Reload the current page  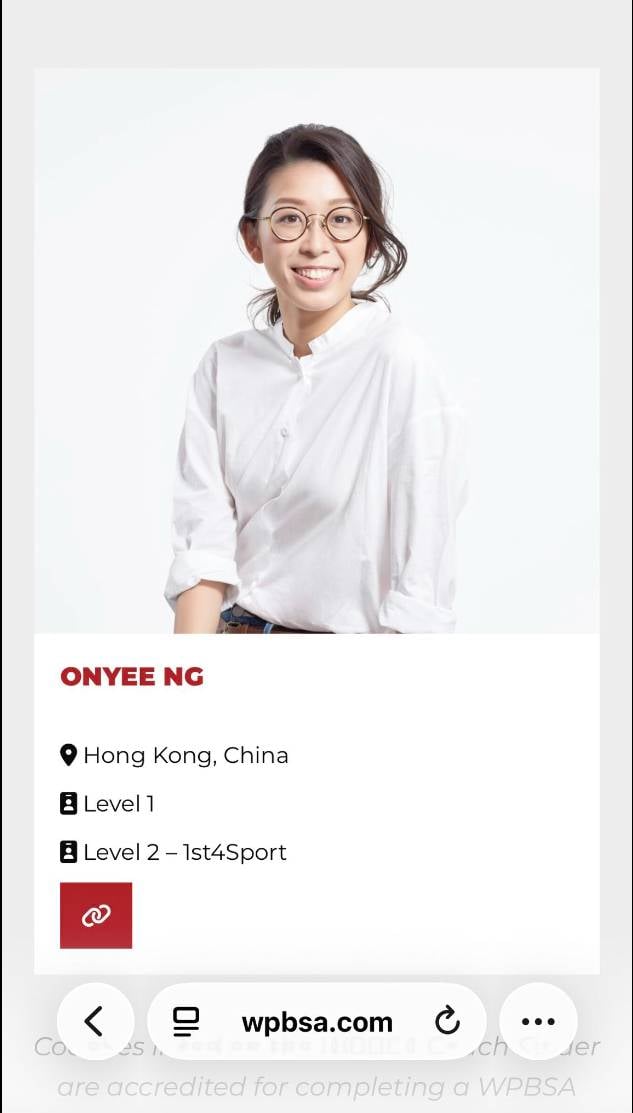pos(447,1021)
